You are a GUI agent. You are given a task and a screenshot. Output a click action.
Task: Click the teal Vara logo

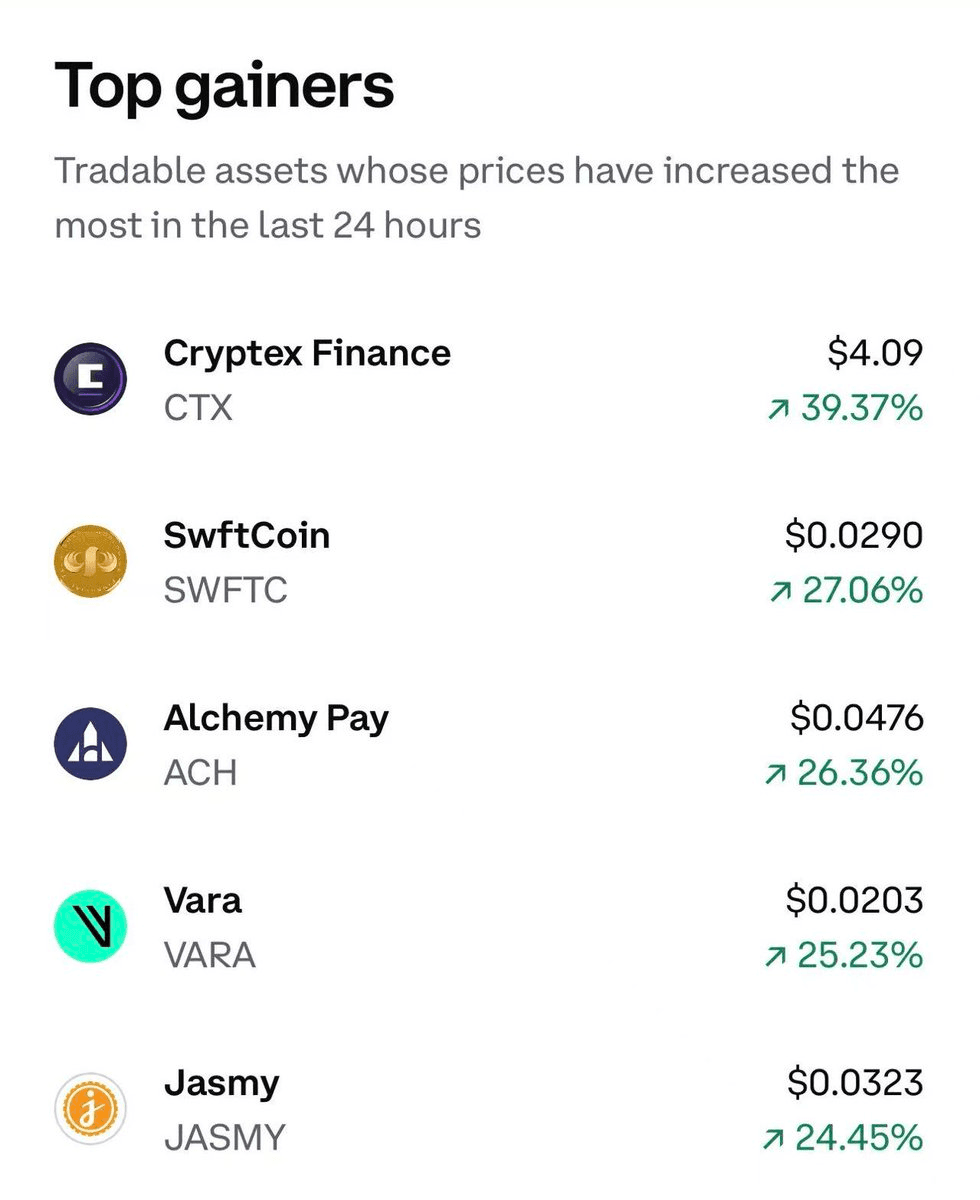(89, 926)
